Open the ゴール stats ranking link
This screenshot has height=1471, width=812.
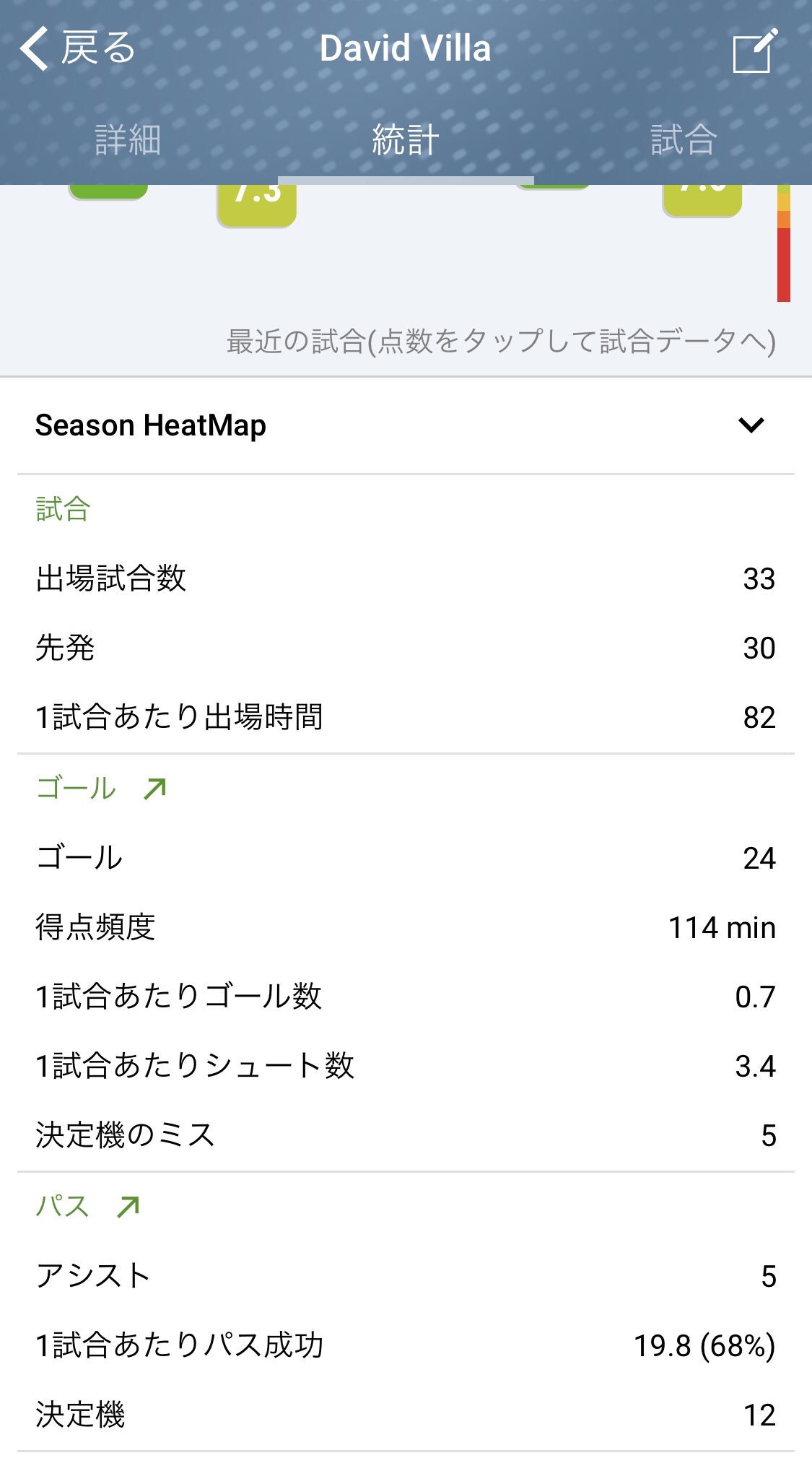[154, 789]
